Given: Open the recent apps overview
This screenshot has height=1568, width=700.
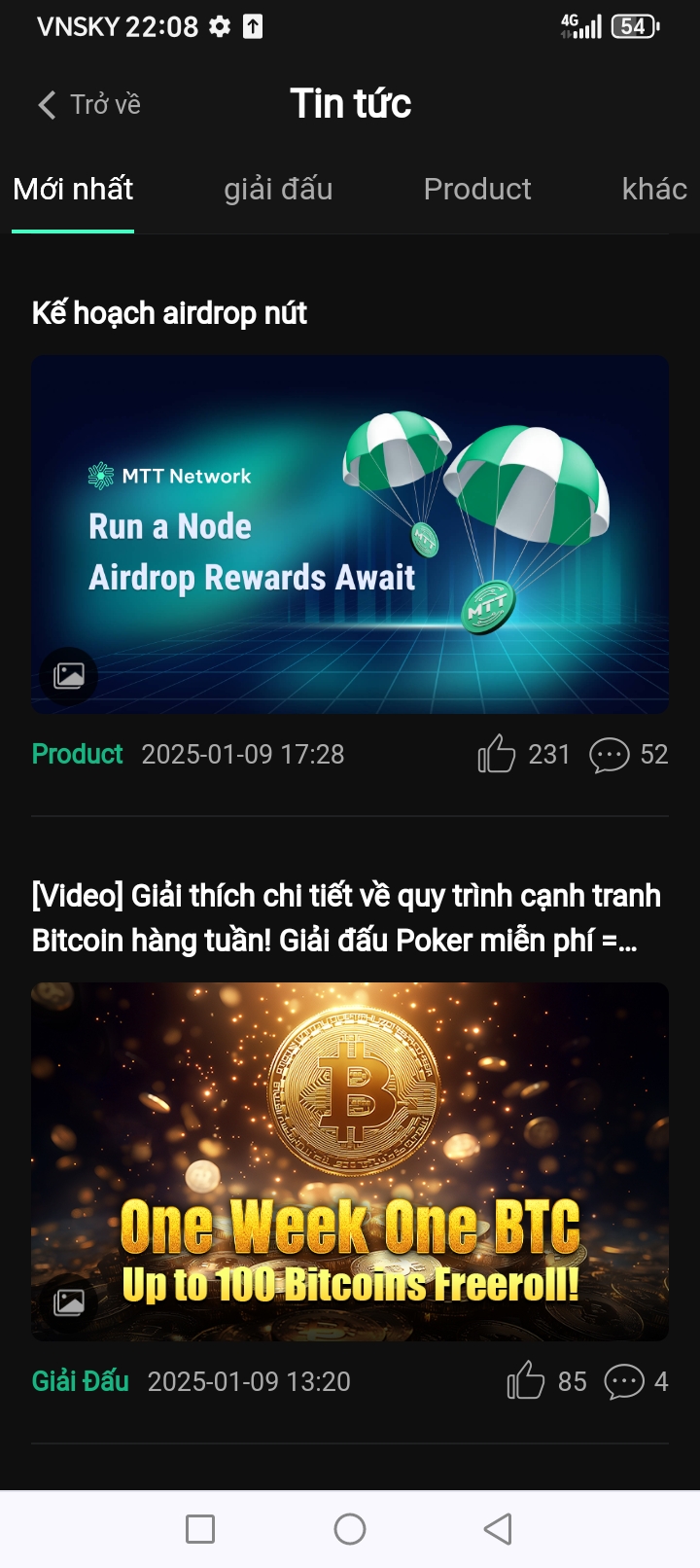Looking at the screenshot, I should pos(200,1529).
